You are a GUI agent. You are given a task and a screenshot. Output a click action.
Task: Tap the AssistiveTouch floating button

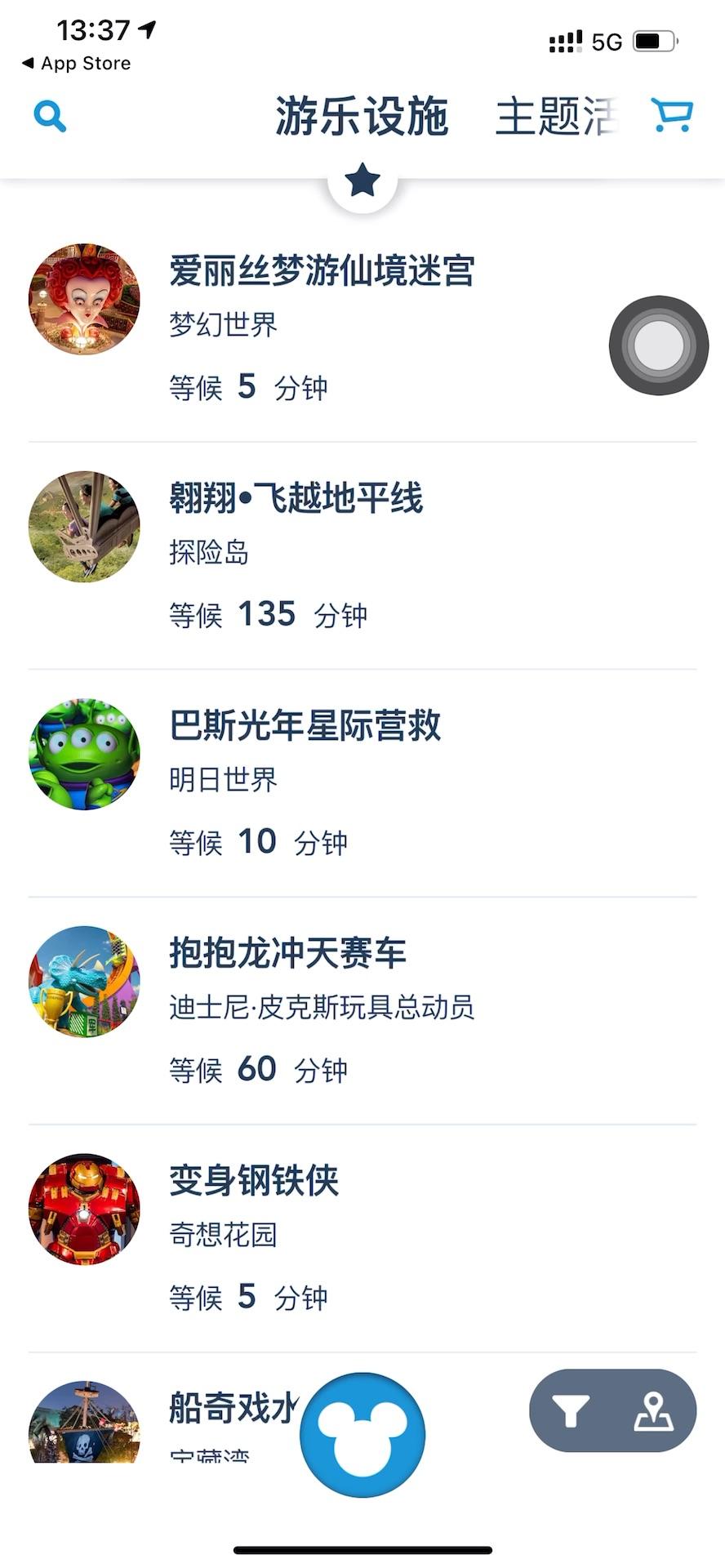[x=659, y=345]
